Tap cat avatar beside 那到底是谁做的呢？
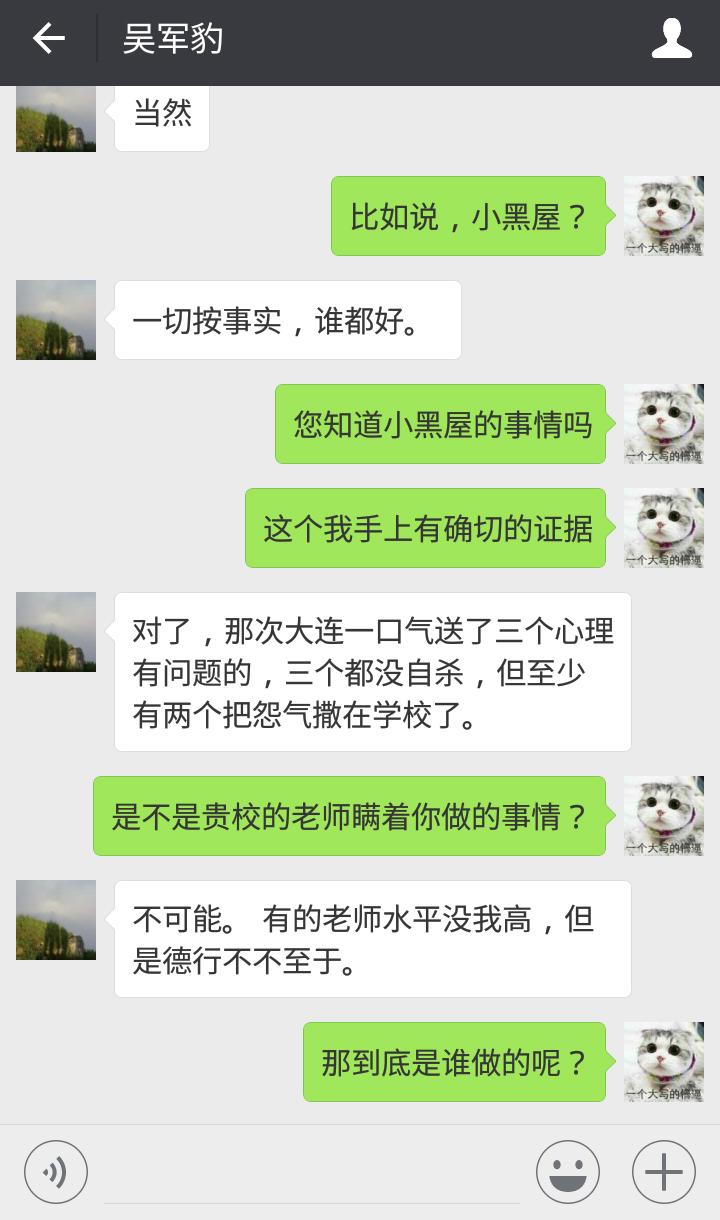 point(663,1062)
